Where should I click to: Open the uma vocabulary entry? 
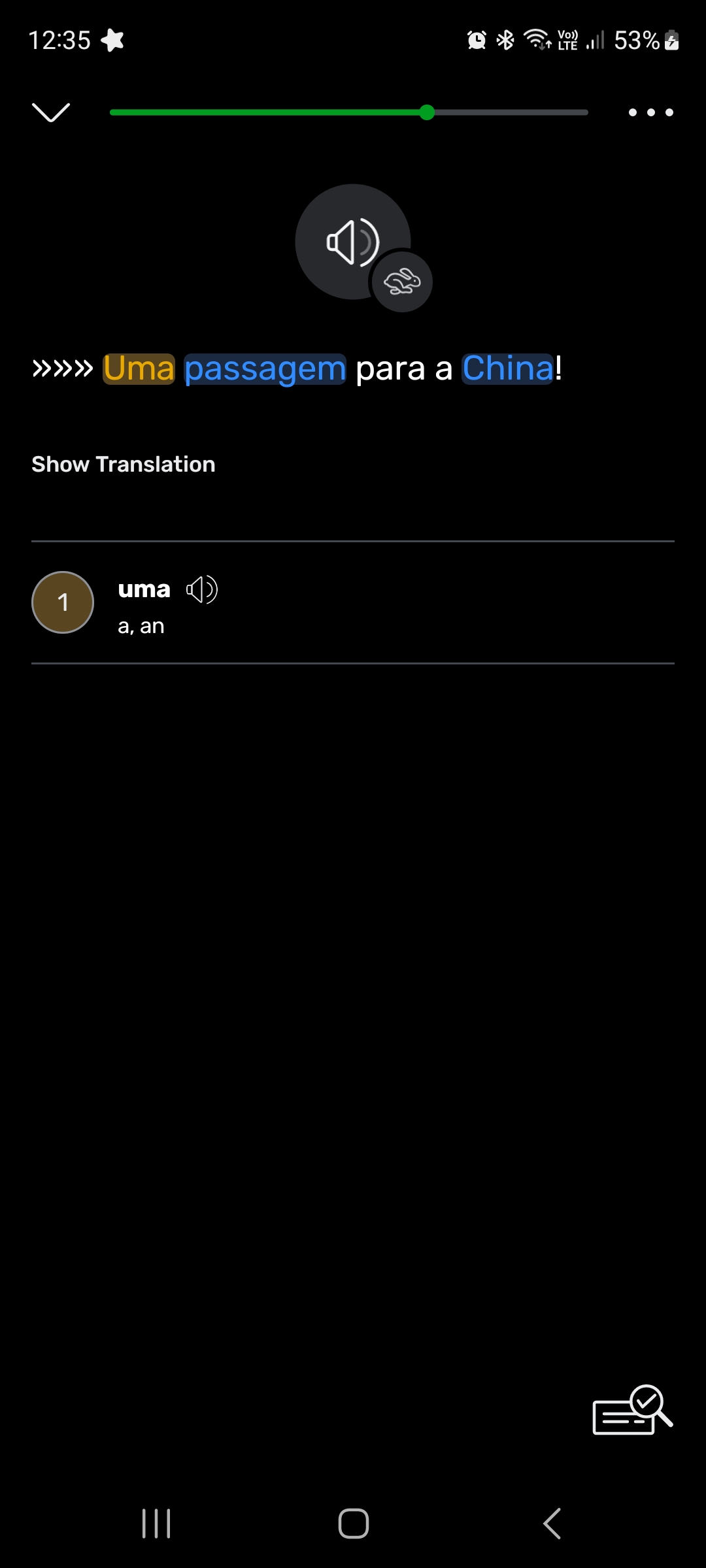tap(353, 602)
